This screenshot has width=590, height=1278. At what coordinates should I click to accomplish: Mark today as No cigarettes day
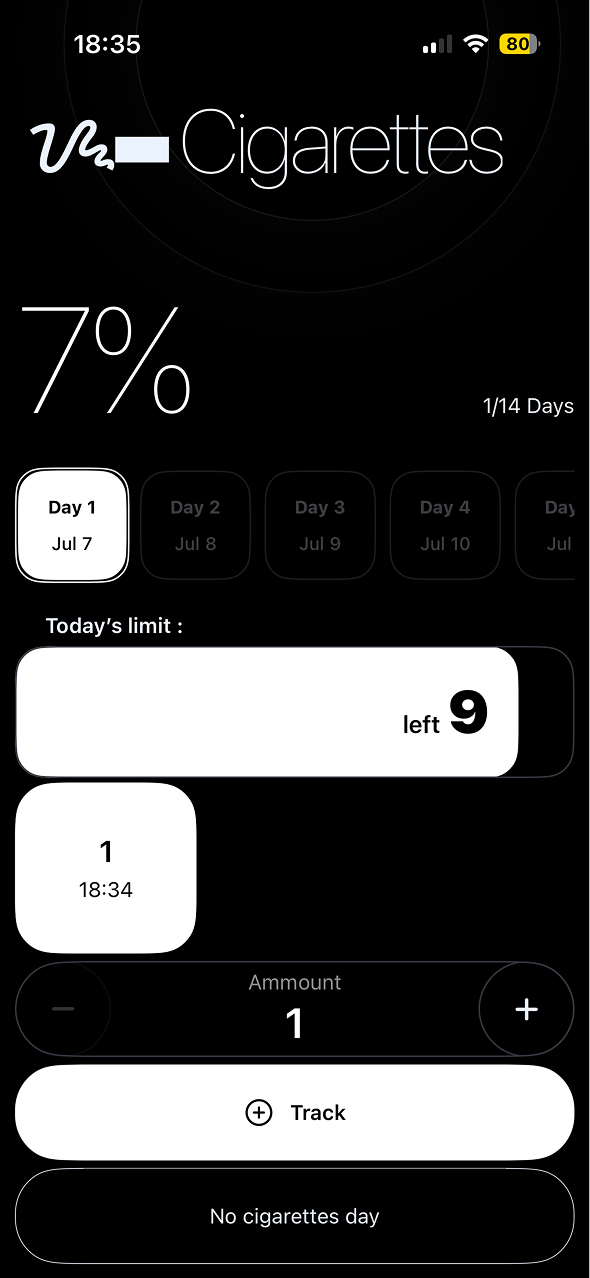[295, 1217]
